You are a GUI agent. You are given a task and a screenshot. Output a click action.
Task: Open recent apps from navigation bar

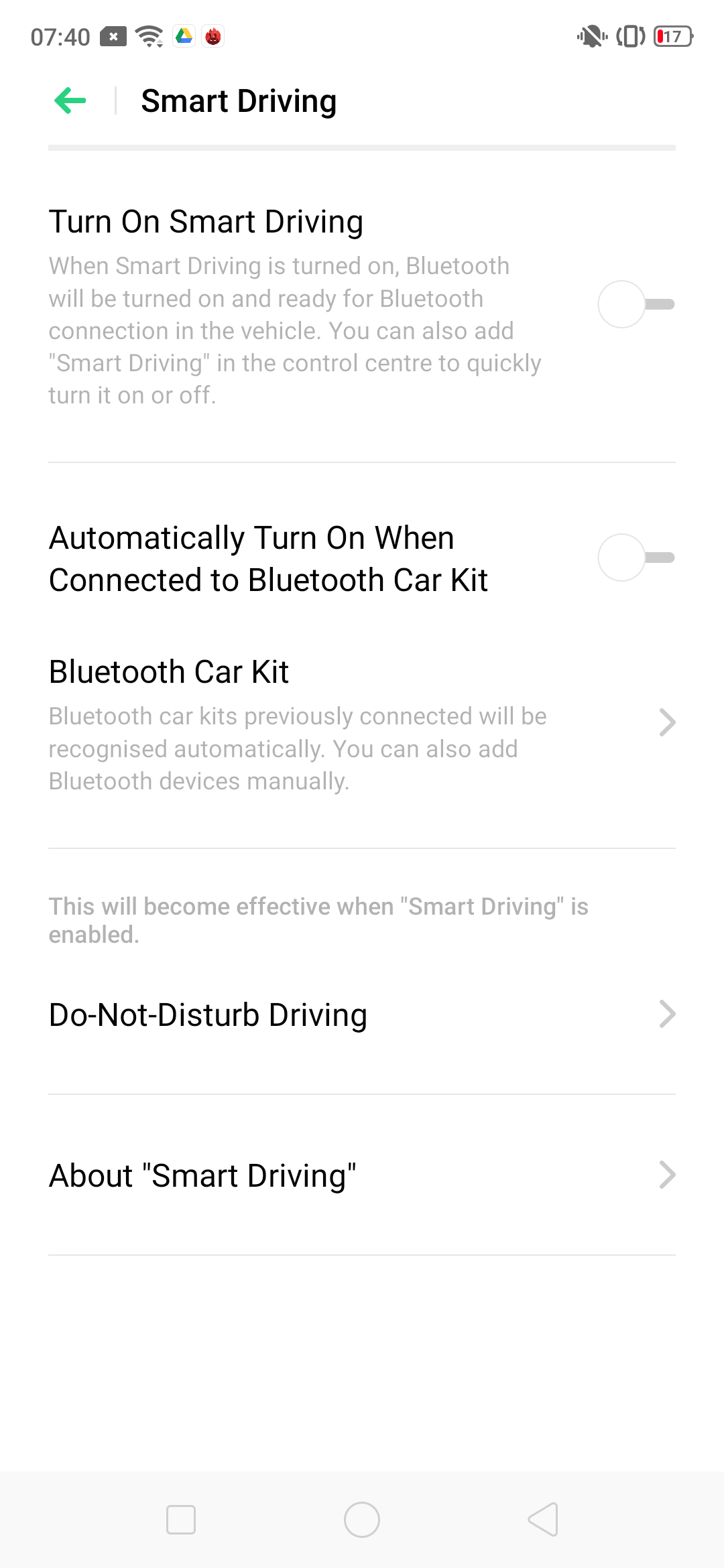pyautogui.click(x=181, y=1520)
